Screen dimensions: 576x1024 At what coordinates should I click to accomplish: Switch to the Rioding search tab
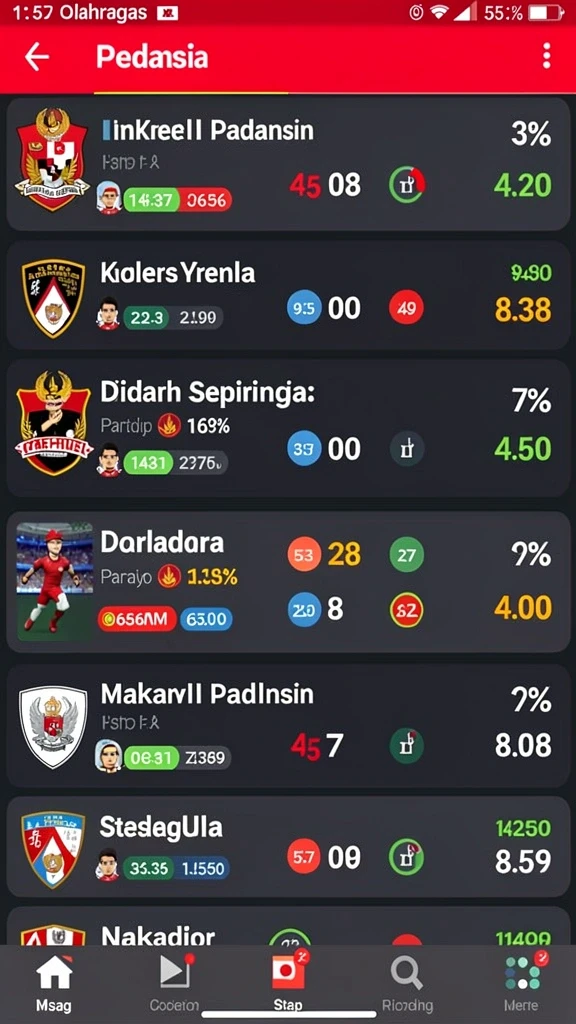tap(406, 983)
